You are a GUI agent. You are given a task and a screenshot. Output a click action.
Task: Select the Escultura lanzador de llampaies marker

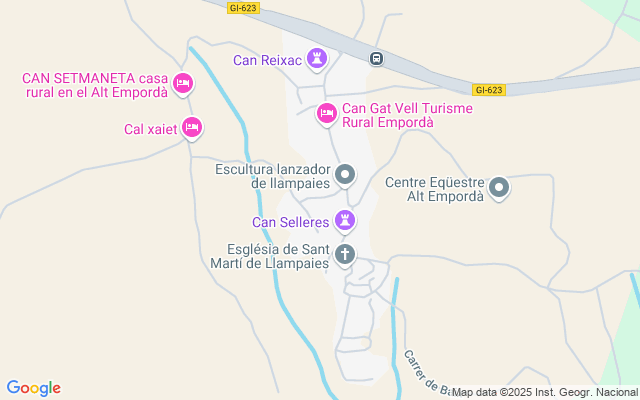point(345,176)
